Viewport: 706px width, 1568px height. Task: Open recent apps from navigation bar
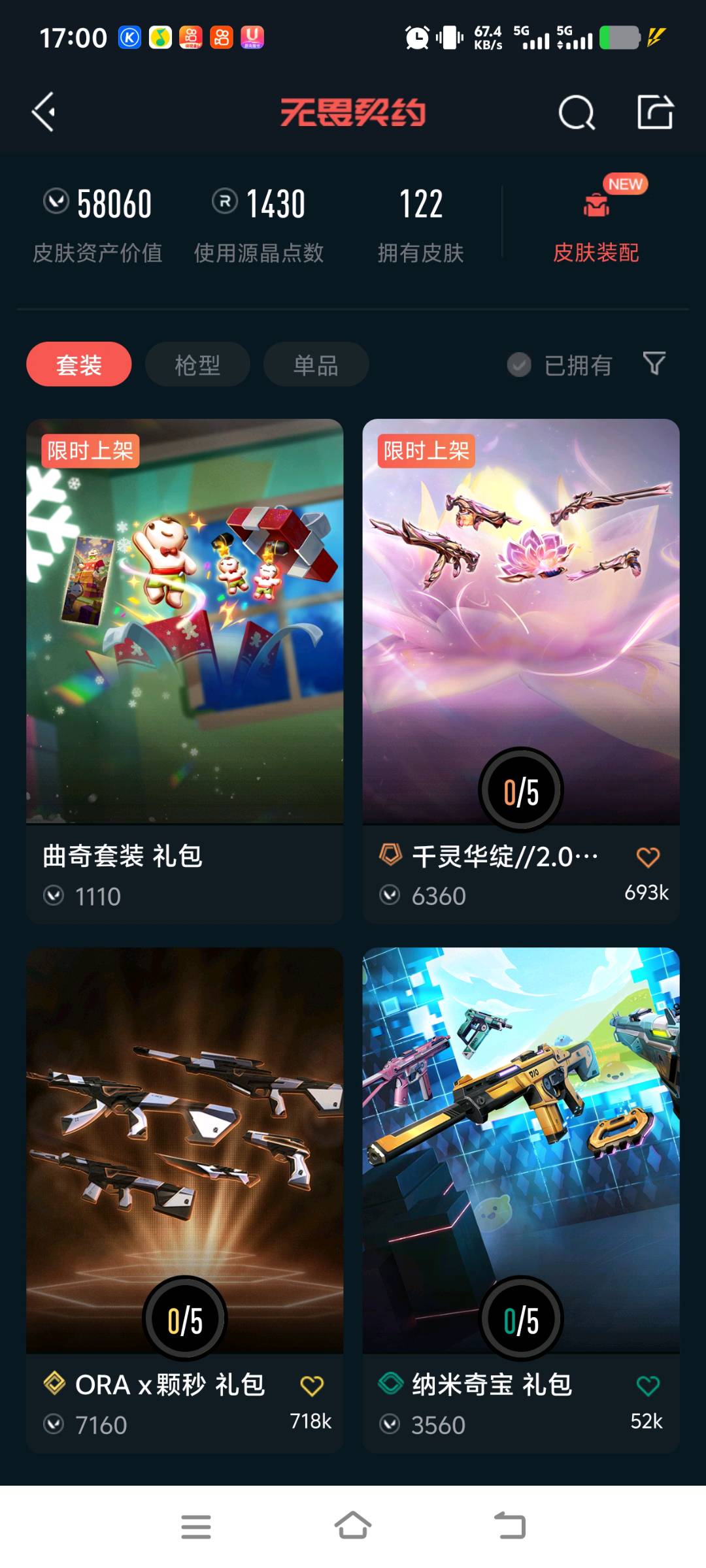(x=195, y=1526)
